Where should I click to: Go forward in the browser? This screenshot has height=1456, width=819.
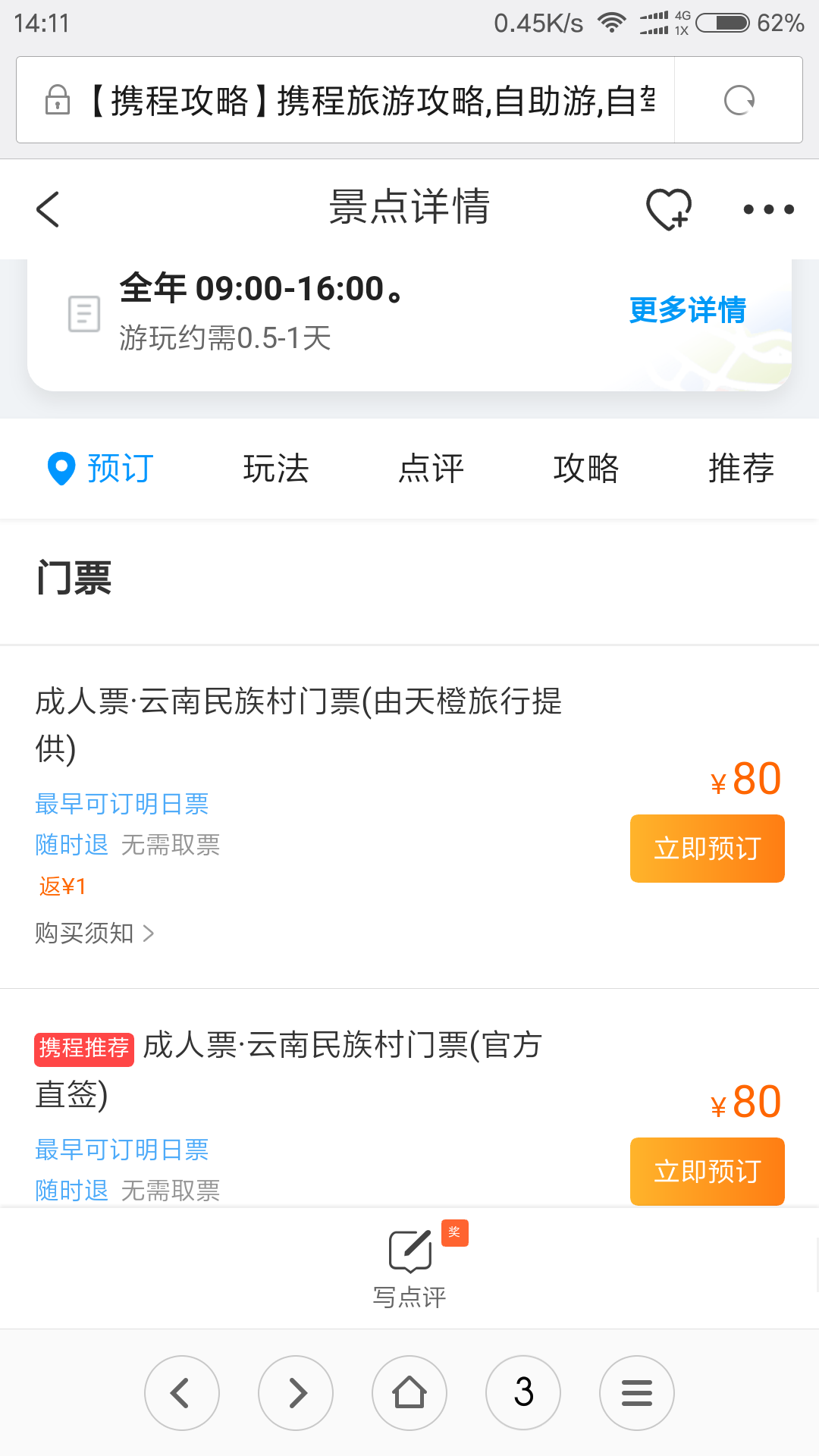pos(296,1393)
